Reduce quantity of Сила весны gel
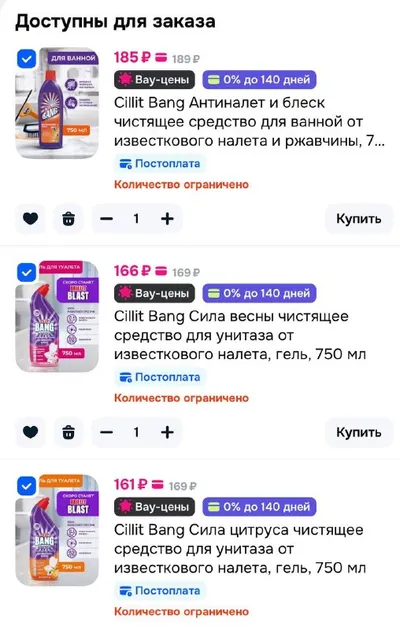400x630 pixels. pos(106,432)
